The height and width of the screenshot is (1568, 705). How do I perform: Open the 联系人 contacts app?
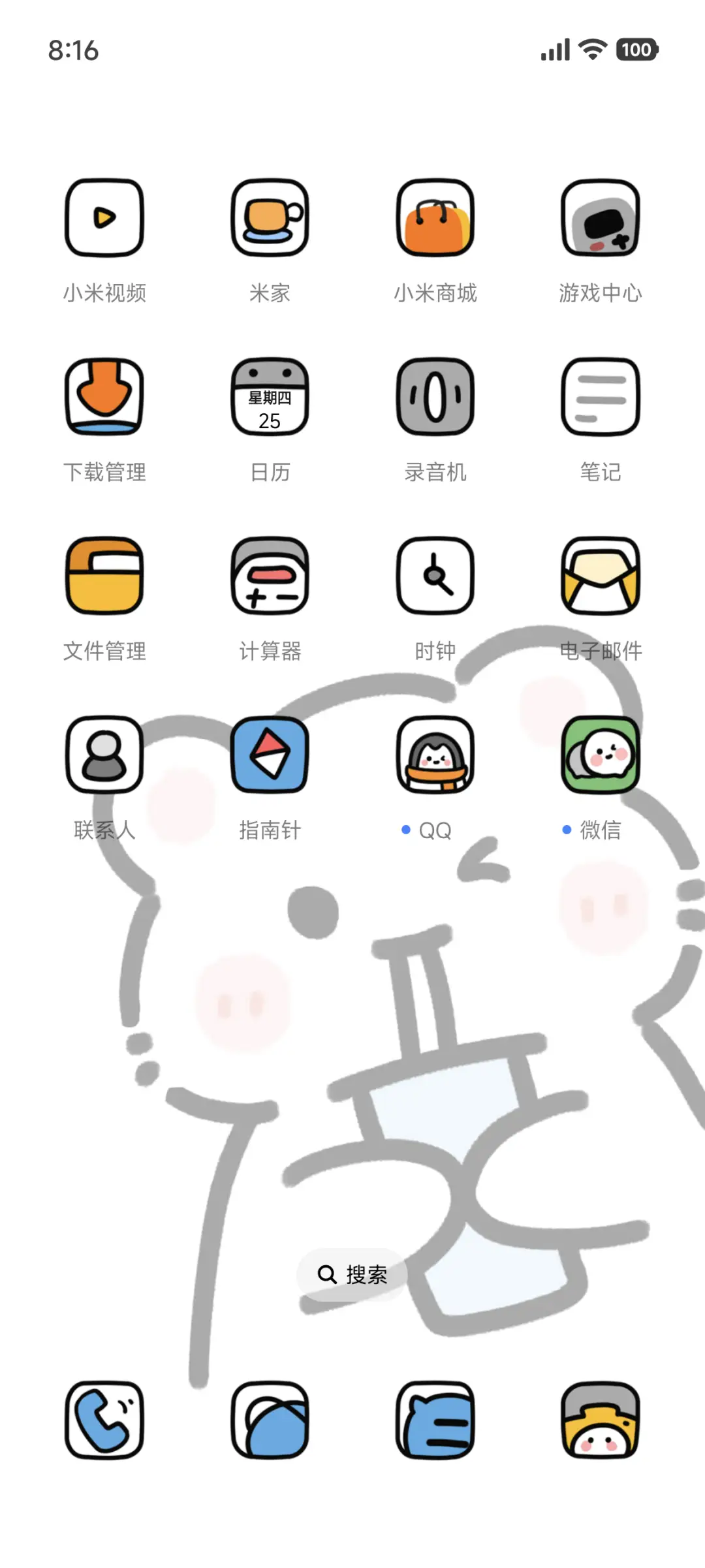point(104,755)
